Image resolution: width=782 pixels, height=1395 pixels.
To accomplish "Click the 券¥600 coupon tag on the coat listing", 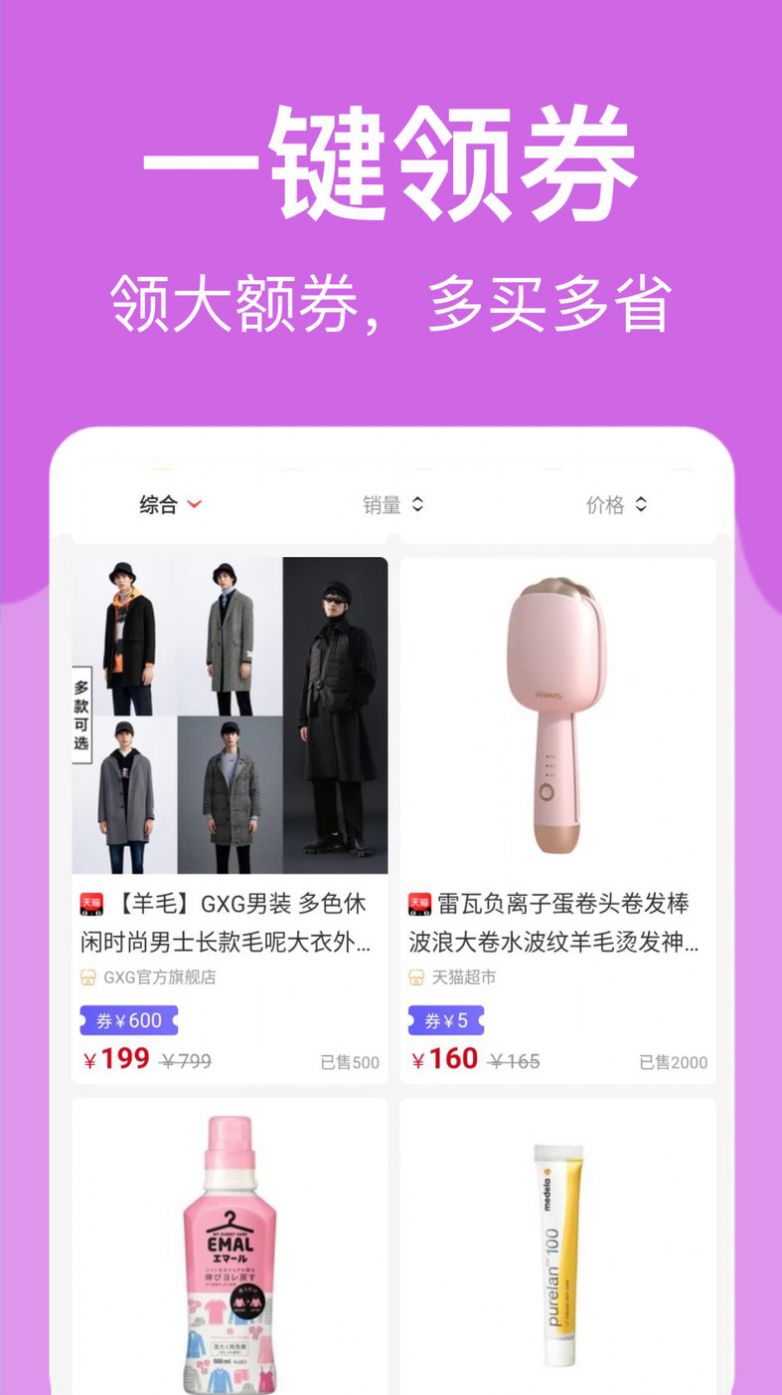I will (126, 1019).
